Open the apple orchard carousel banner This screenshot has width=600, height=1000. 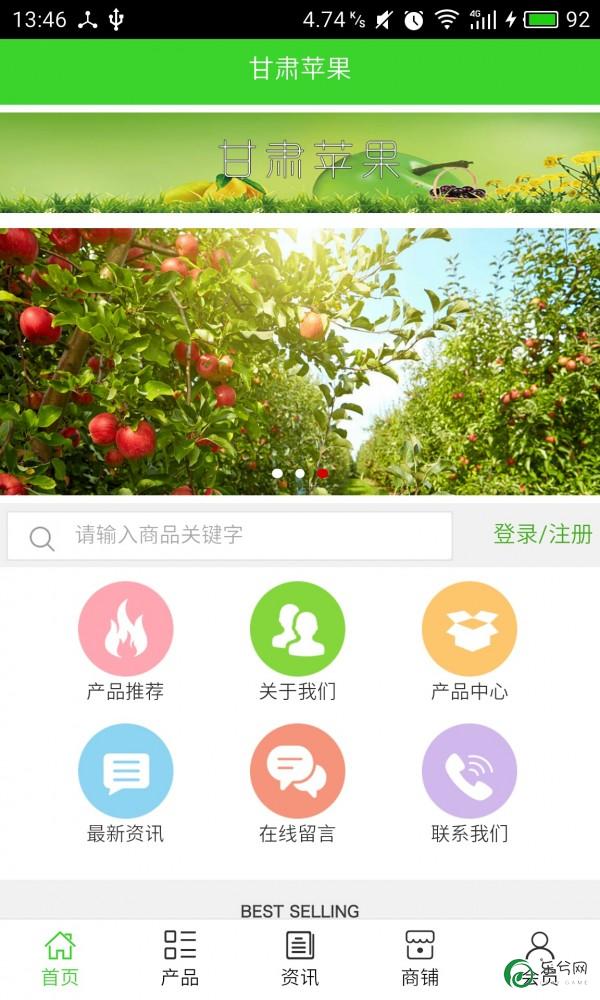[x=300, y=360]
